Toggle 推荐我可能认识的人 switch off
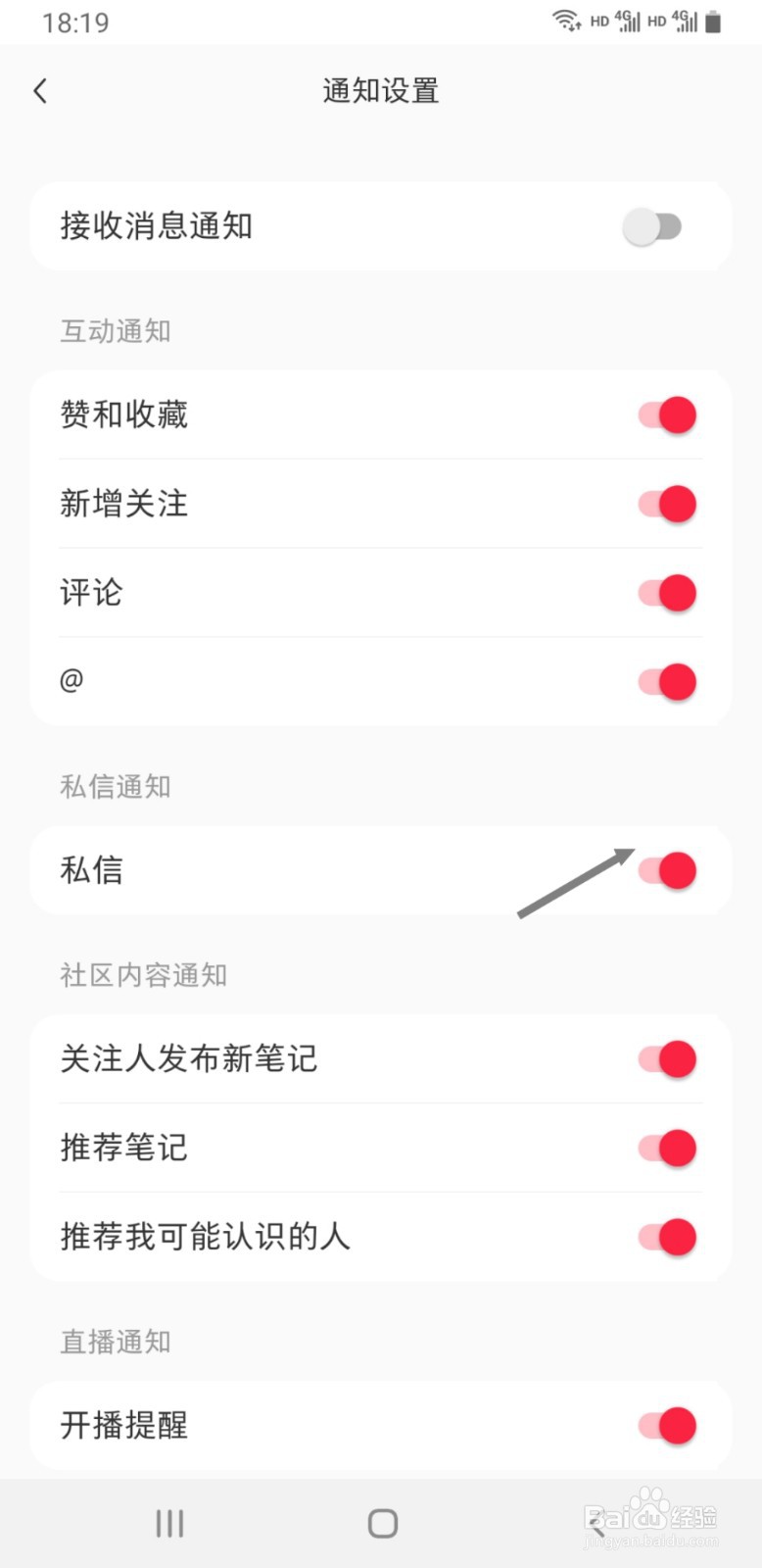This screenshot has height=1568, width=762. click(666, 1237)
